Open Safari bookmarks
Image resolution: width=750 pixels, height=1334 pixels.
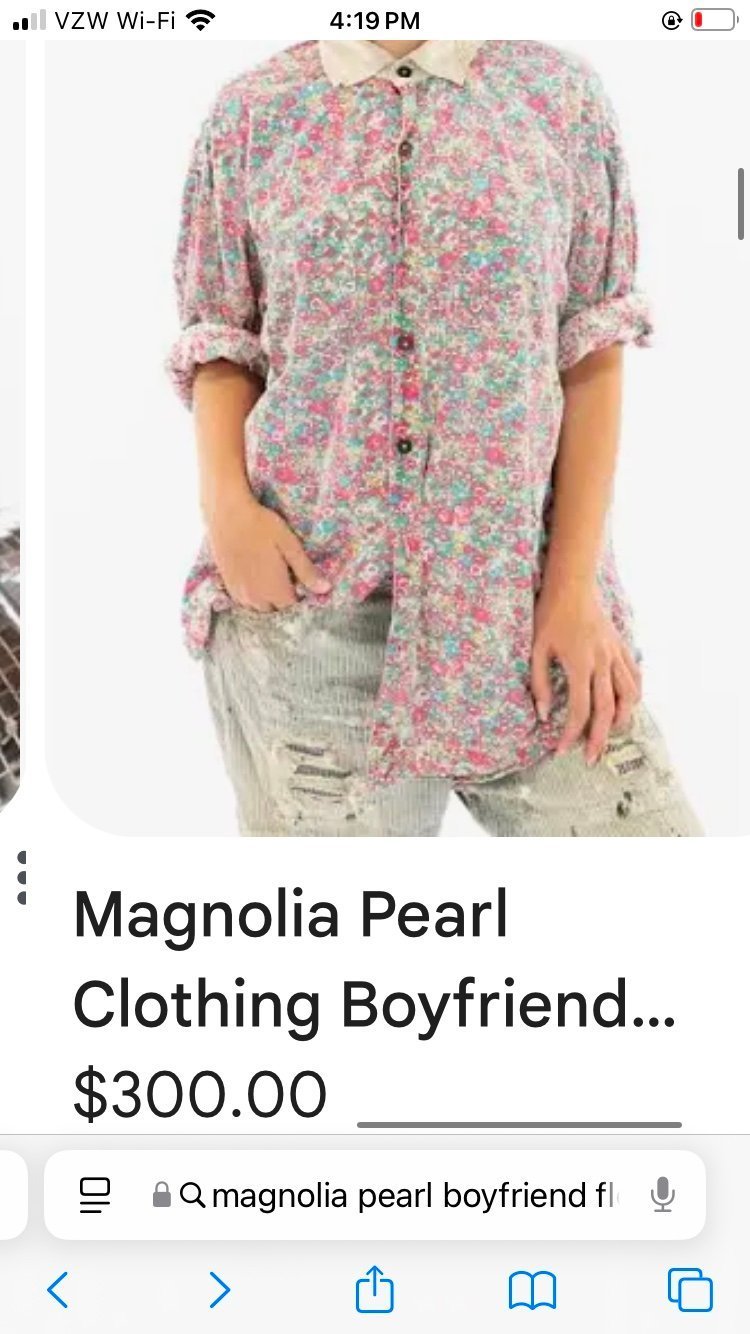(532, 1291)
